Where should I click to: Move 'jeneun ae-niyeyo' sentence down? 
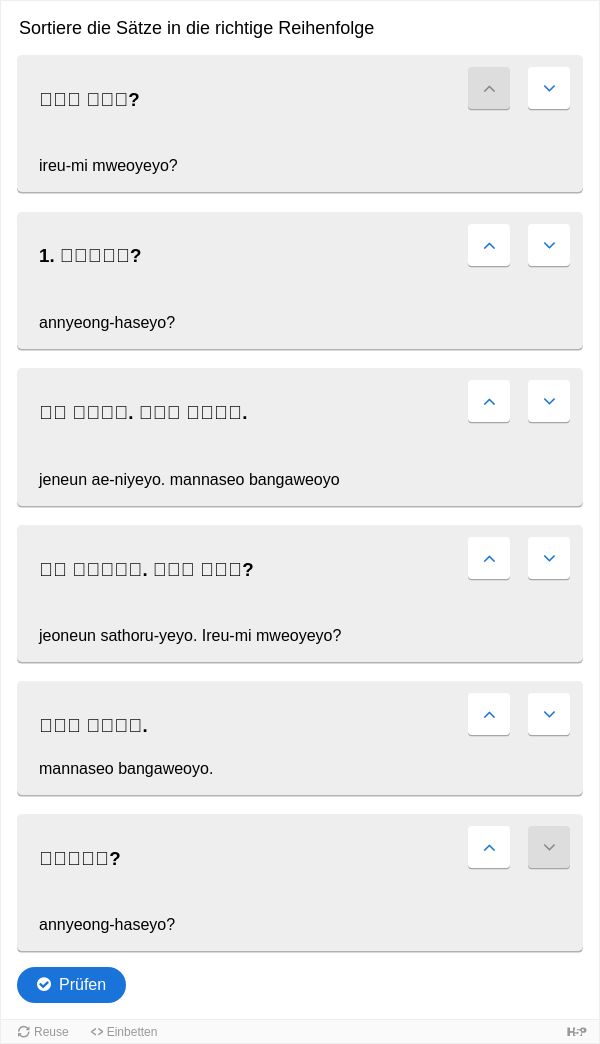click(549, 401)
